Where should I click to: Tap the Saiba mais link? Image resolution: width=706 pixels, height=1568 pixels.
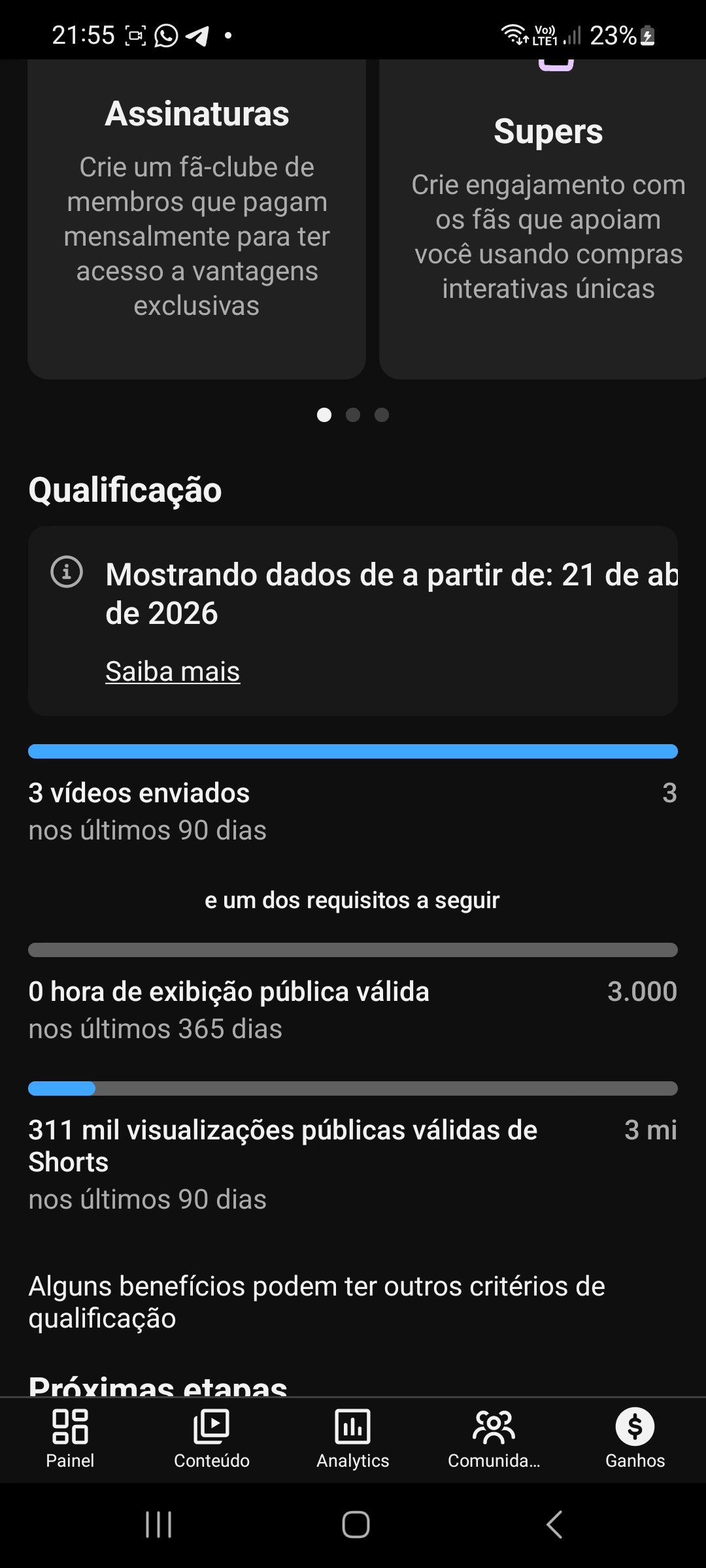173,672
